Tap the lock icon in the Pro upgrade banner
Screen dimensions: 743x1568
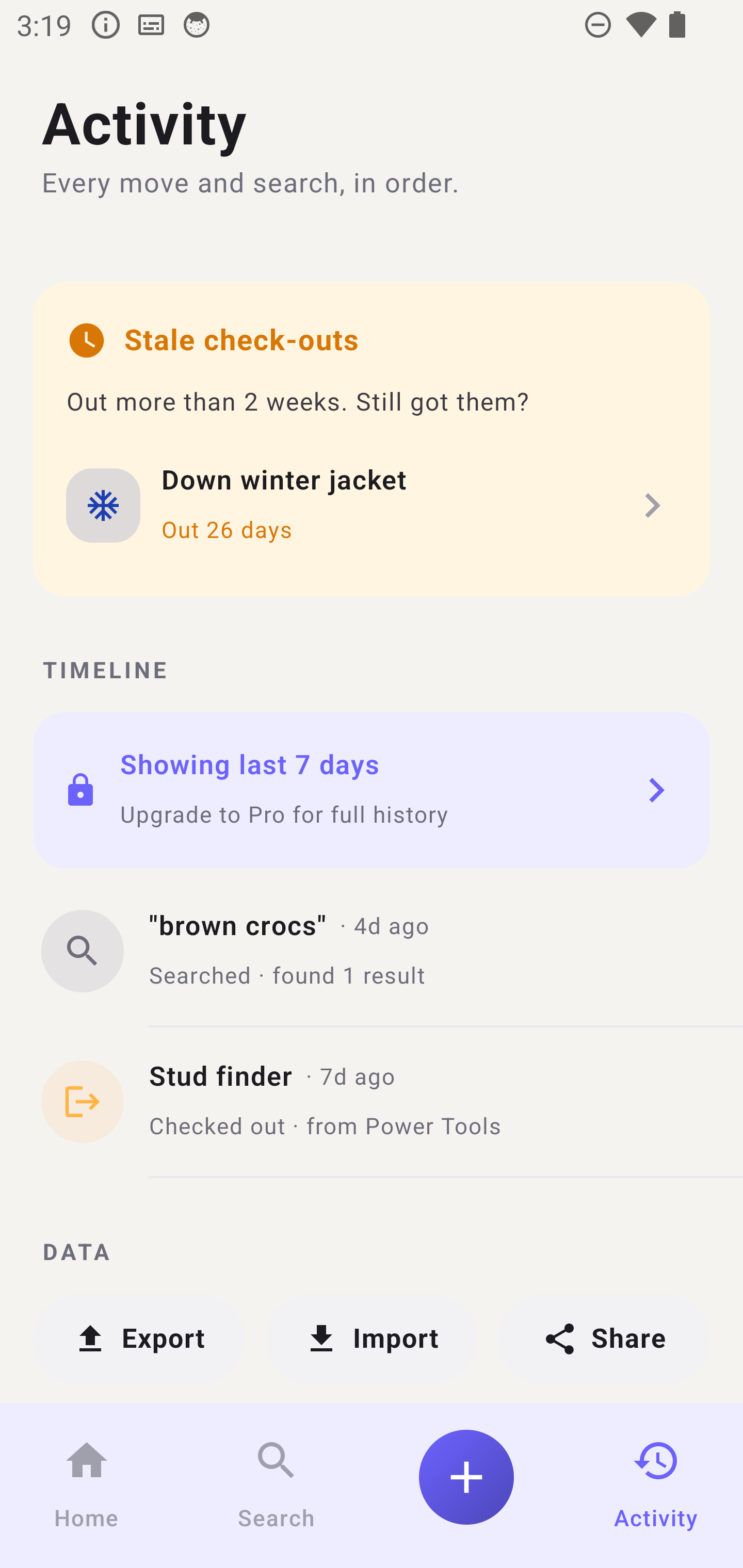pyautogui.click(x=80, y=790)
